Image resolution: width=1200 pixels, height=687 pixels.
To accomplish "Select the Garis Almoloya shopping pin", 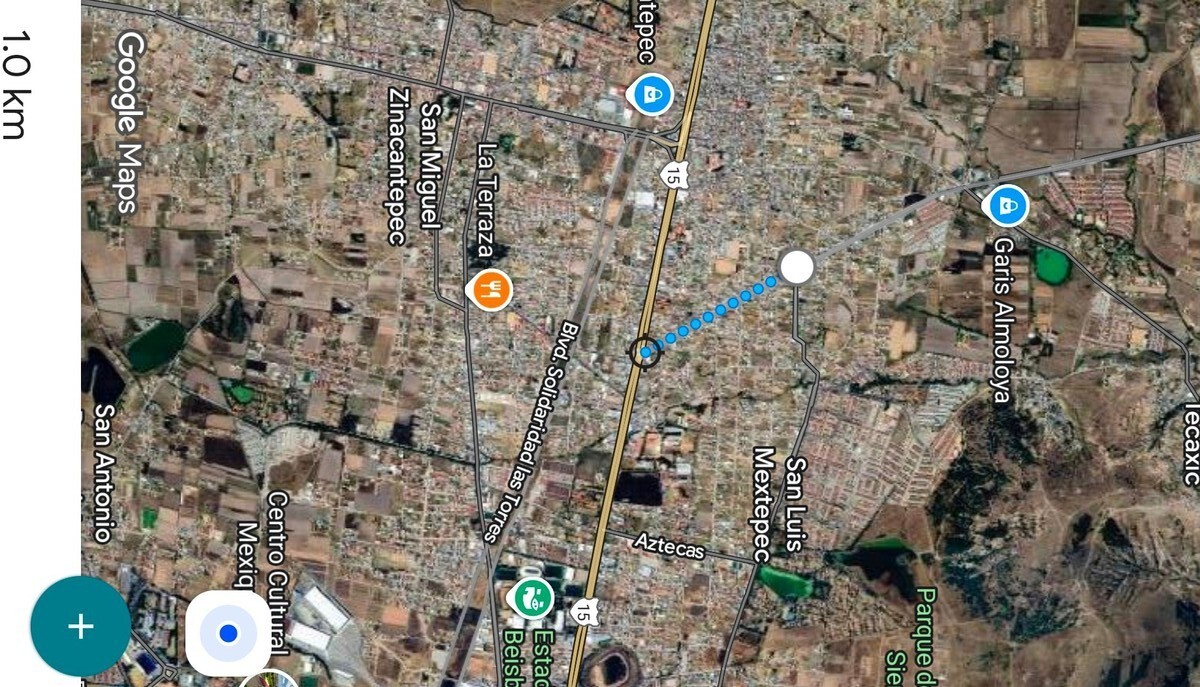I will 1005,206.
